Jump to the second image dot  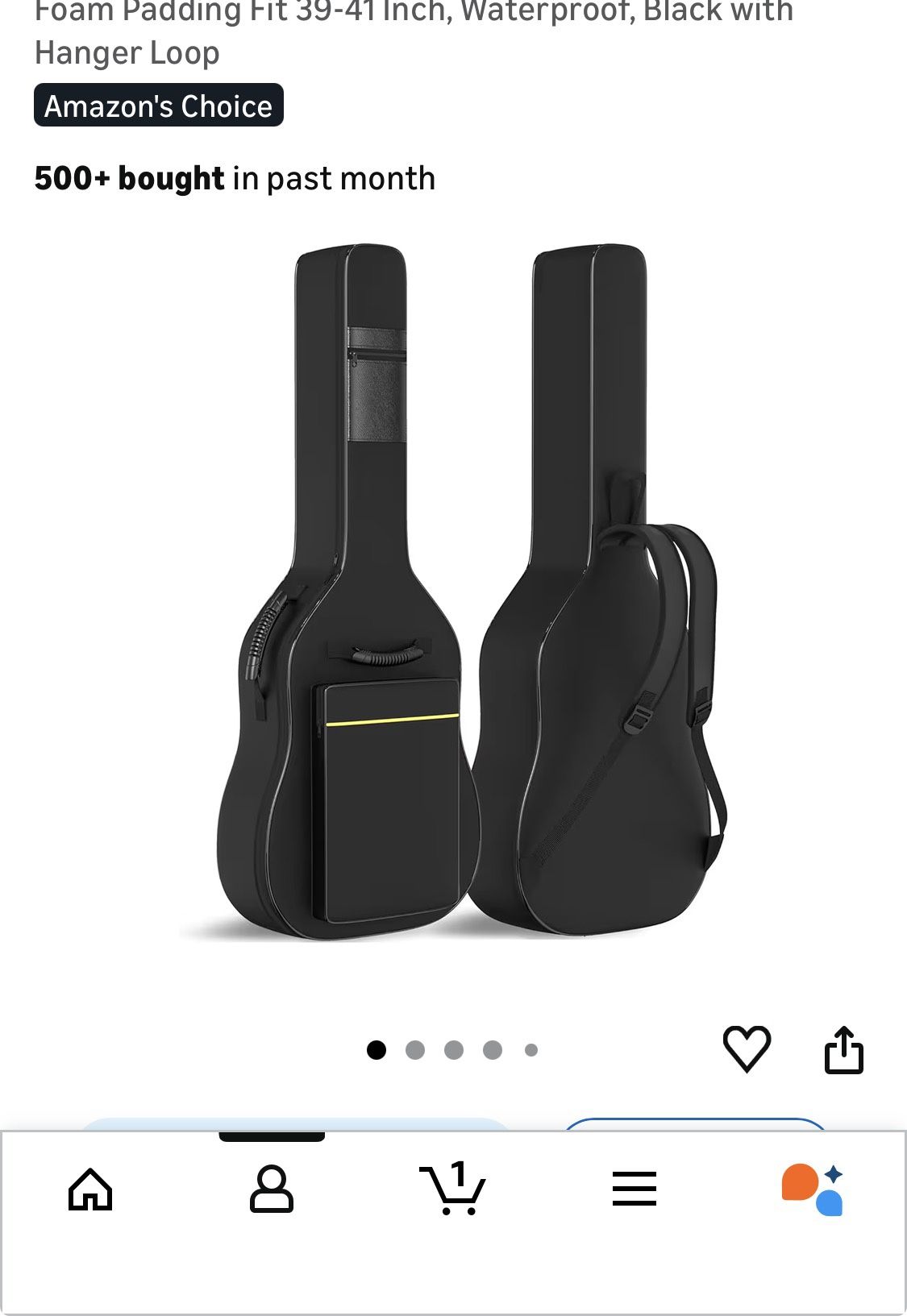click(415, 1050)
